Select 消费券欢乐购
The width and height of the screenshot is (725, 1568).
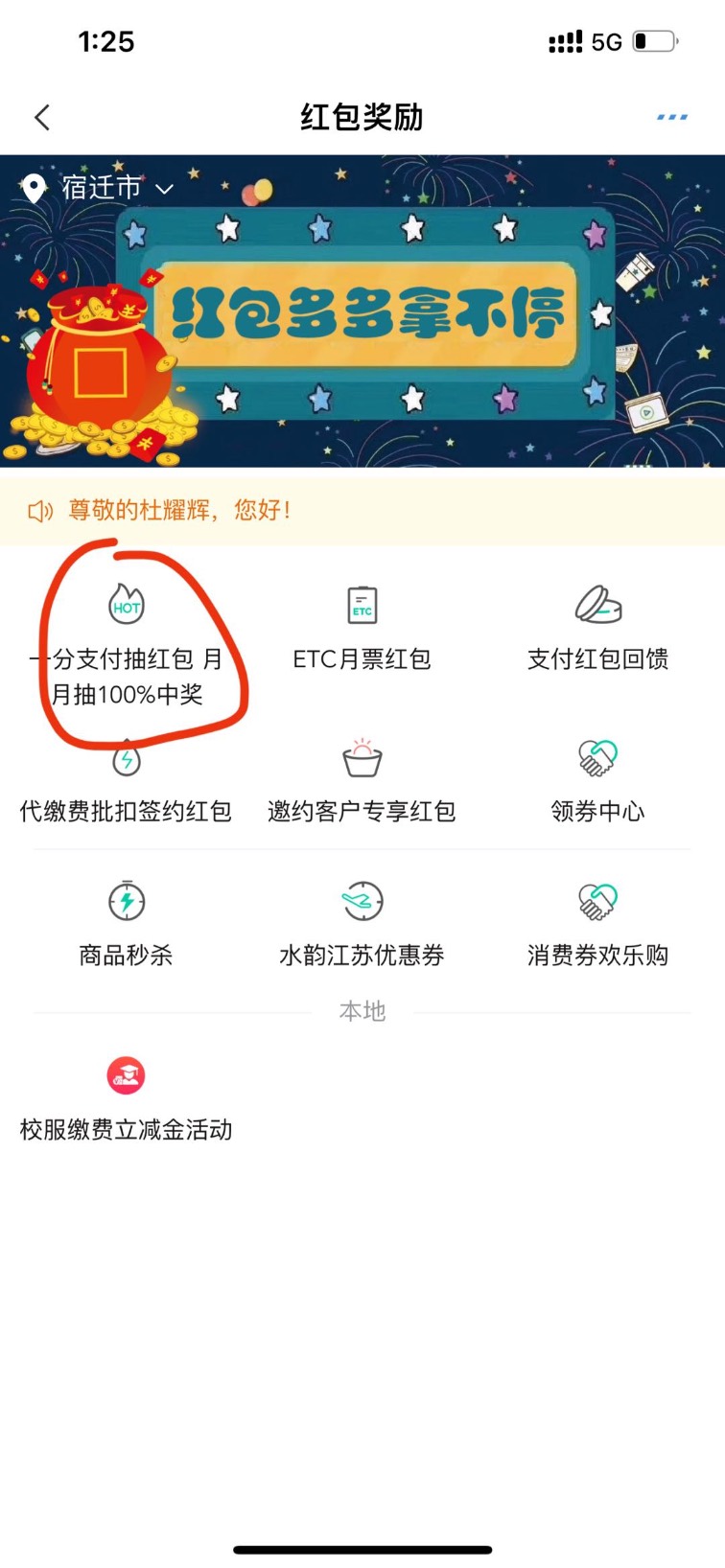pos(597,923)
